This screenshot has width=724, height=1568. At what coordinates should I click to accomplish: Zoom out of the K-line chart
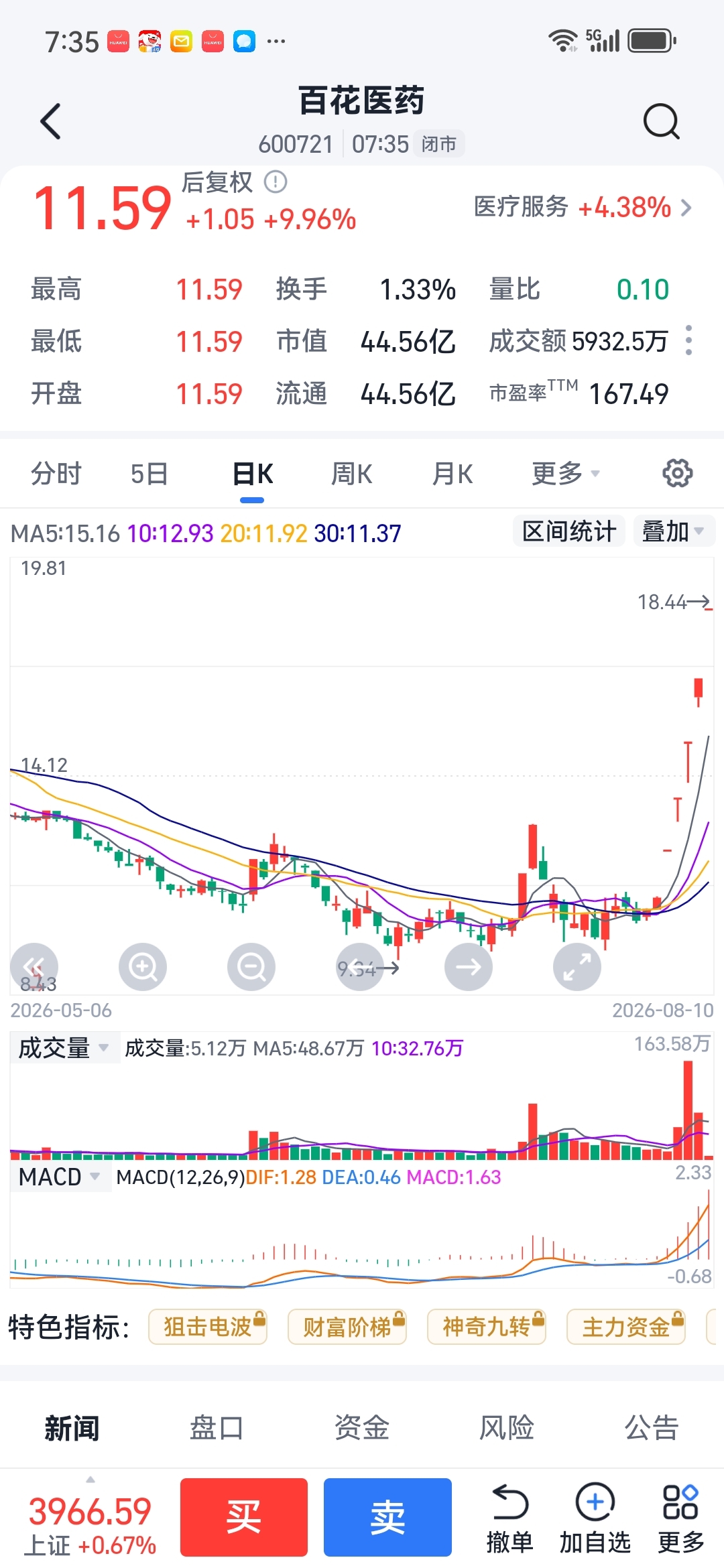251,967
